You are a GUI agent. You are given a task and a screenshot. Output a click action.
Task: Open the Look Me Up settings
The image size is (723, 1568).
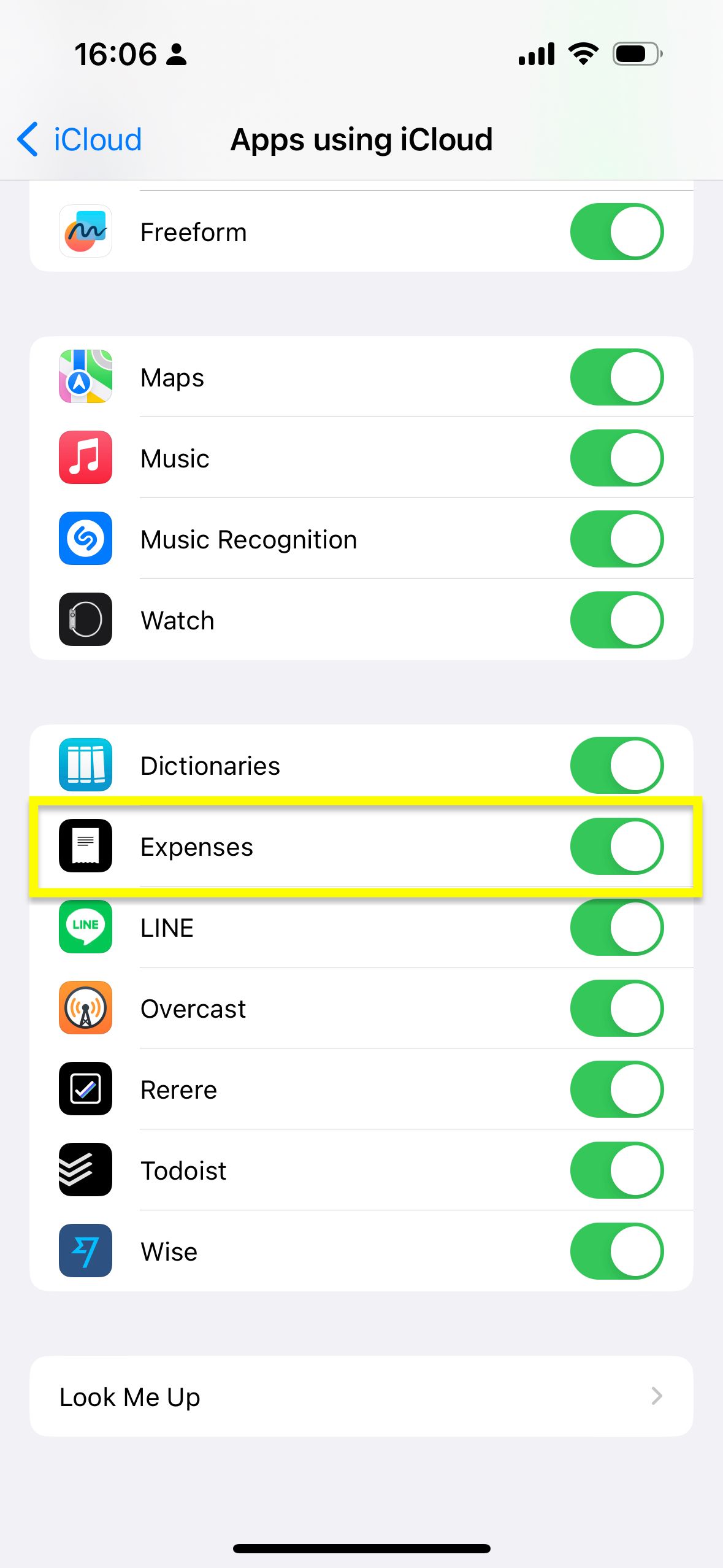361,1397
